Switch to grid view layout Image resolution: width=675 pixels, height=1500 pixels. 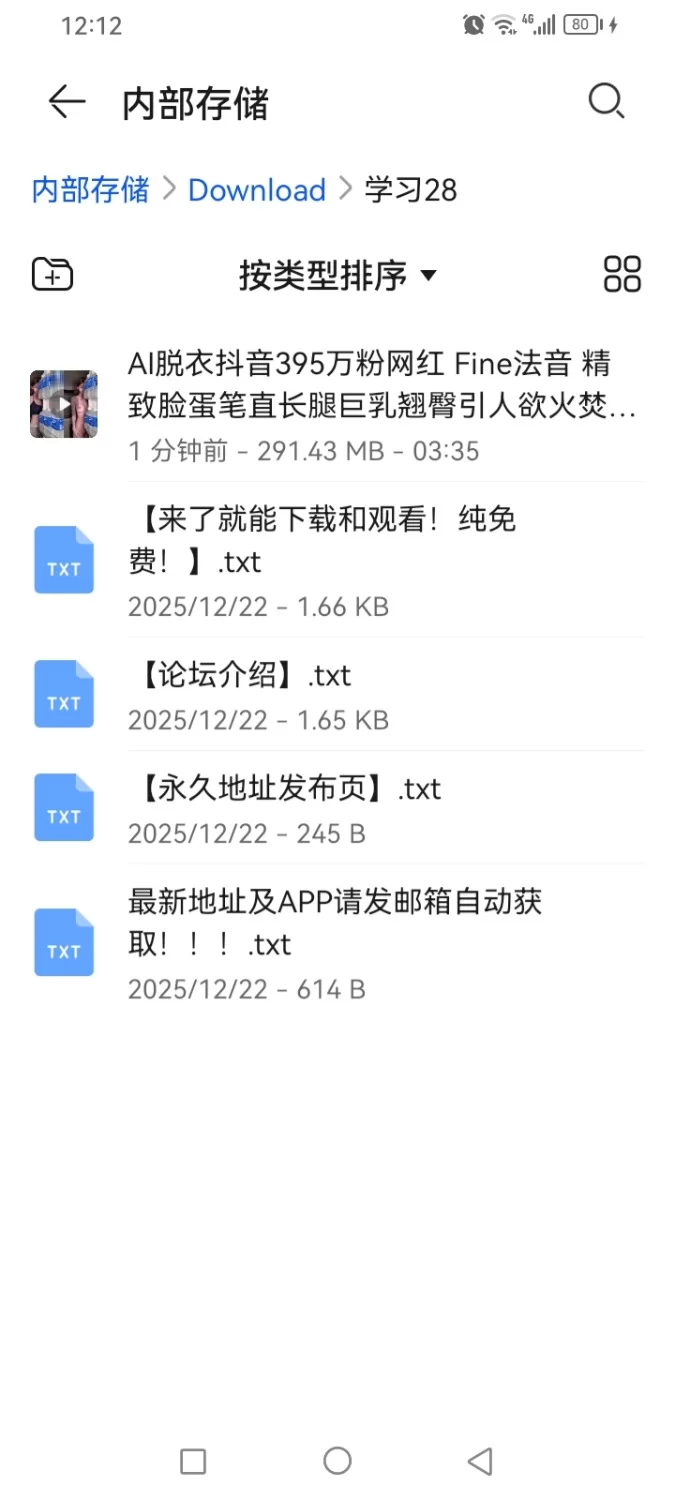(622, 274)
